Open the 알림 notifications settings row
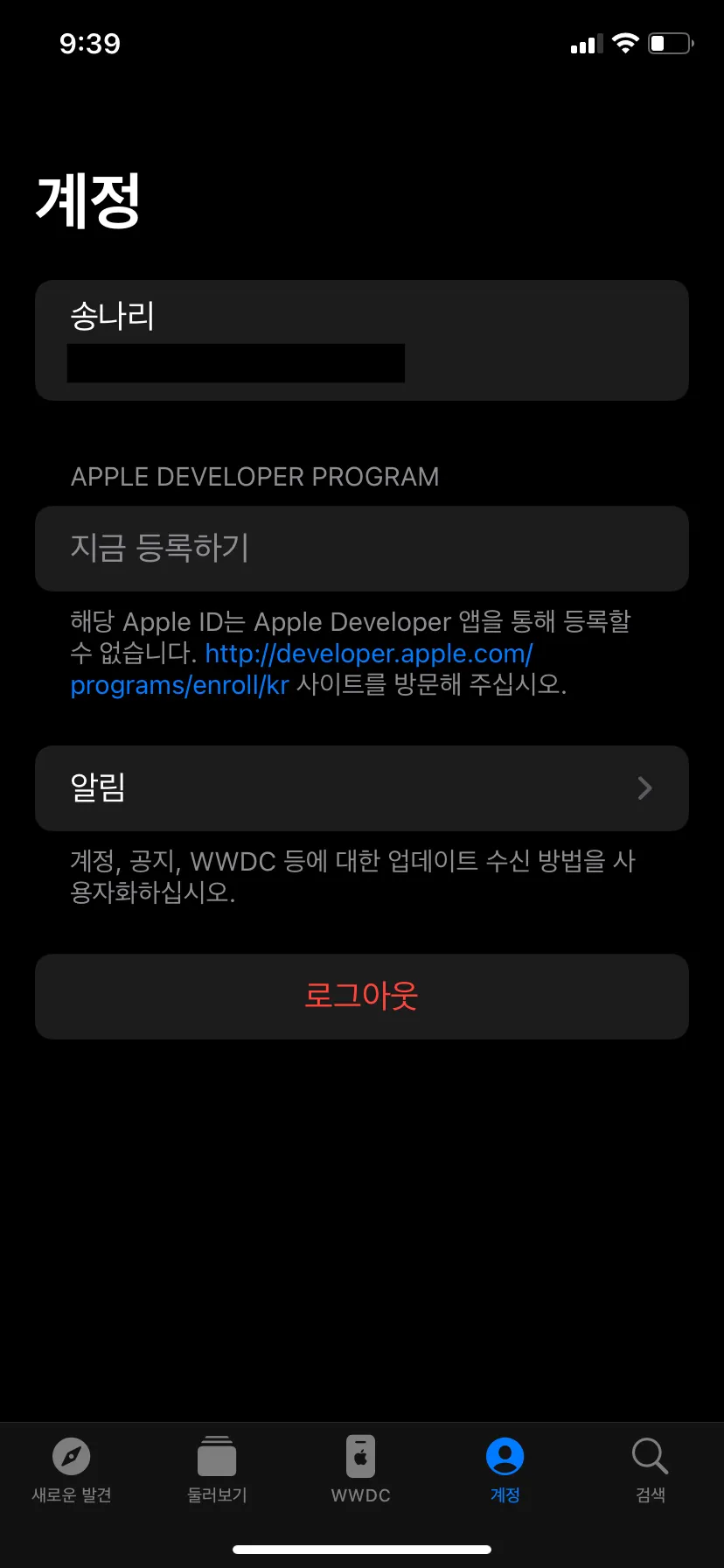 pyautogui.click(x=361, y=788)
